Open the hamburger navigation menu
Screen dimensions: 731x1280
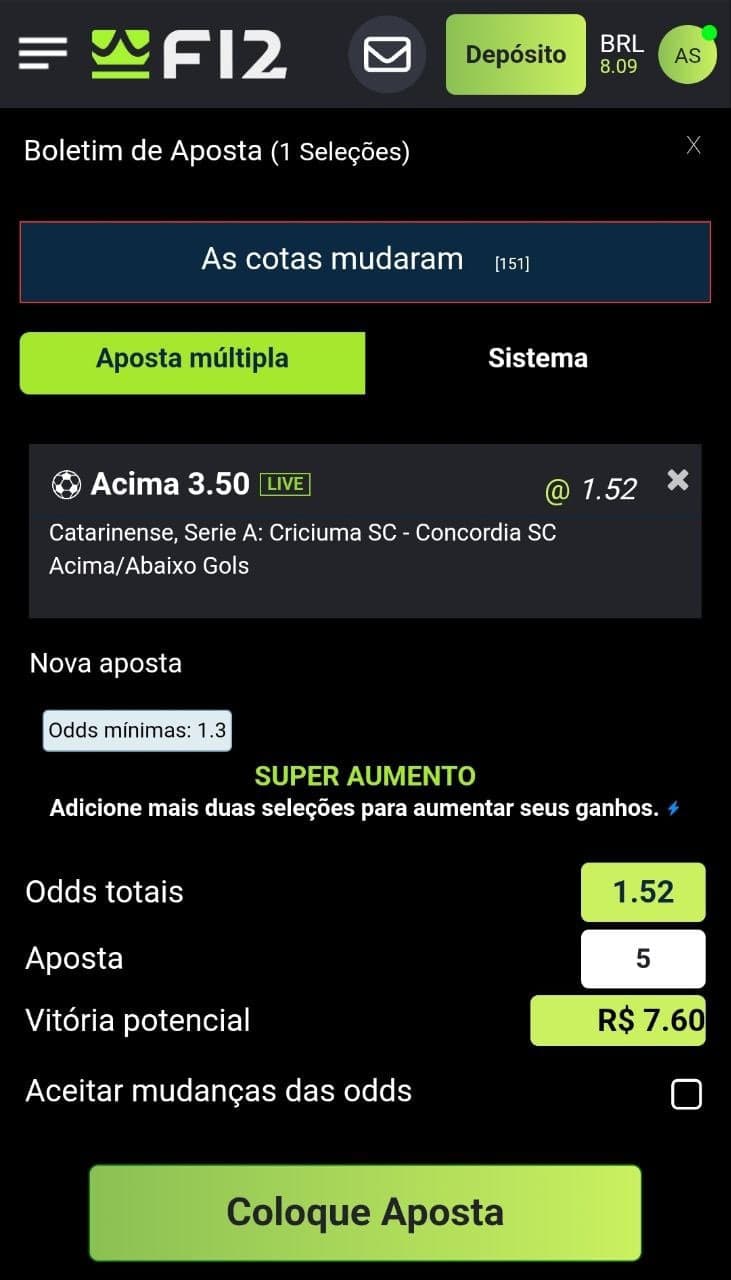pos(42,54)
